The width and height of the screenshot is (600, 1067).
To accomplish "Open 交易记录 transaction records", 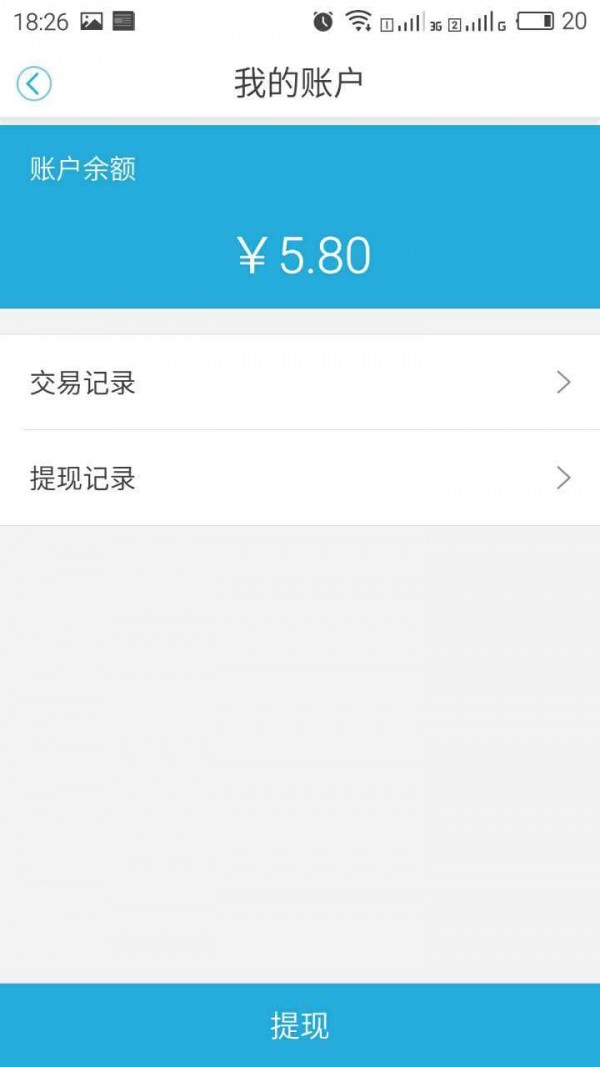I will point(300,382).
